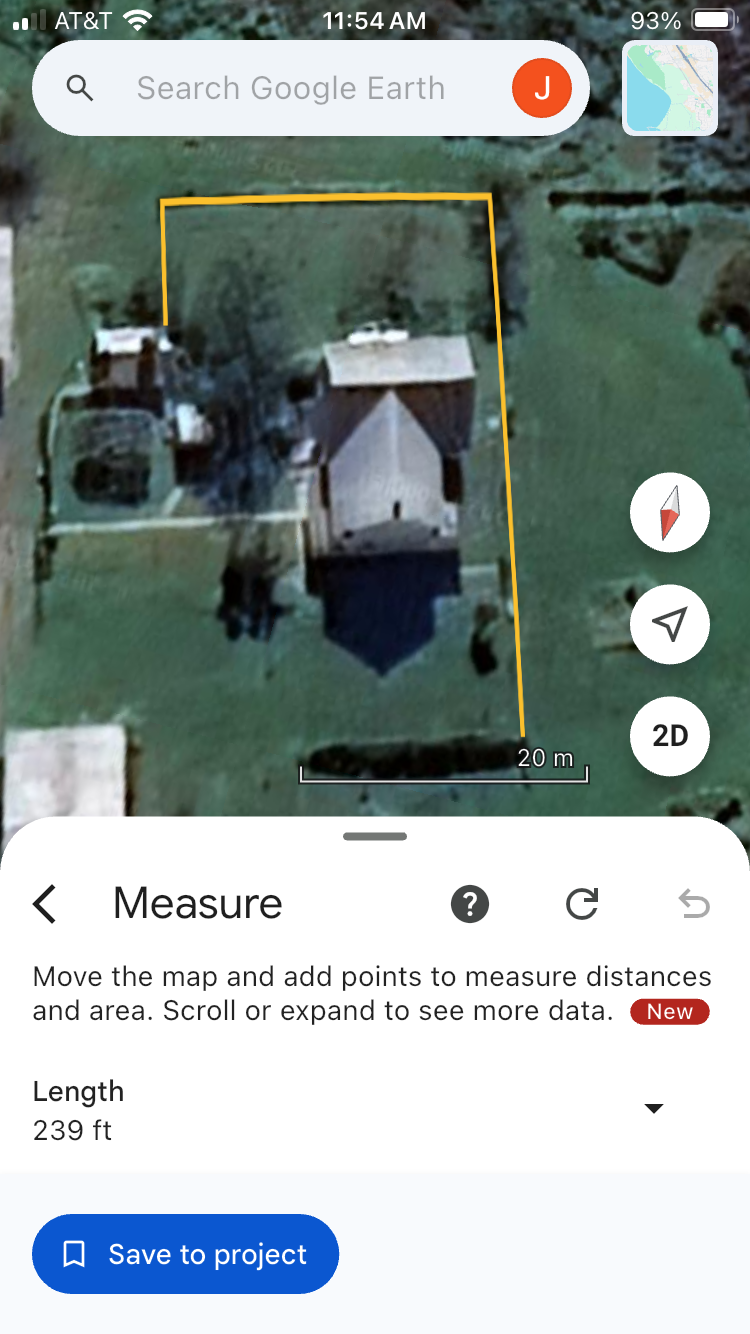The height and width of the screenshot is (1334, 750).
Task: Open the map style thumbnail
Action: tap(670, 88)
